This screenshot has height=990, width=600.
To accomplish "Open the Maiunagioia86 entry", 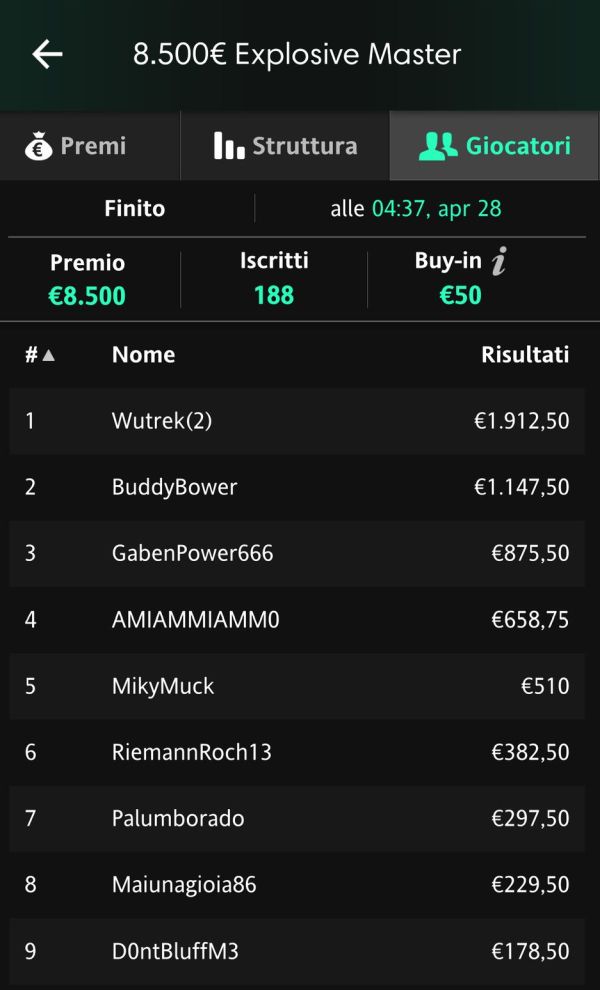I will pyautogui.click(x=297, y=885).
